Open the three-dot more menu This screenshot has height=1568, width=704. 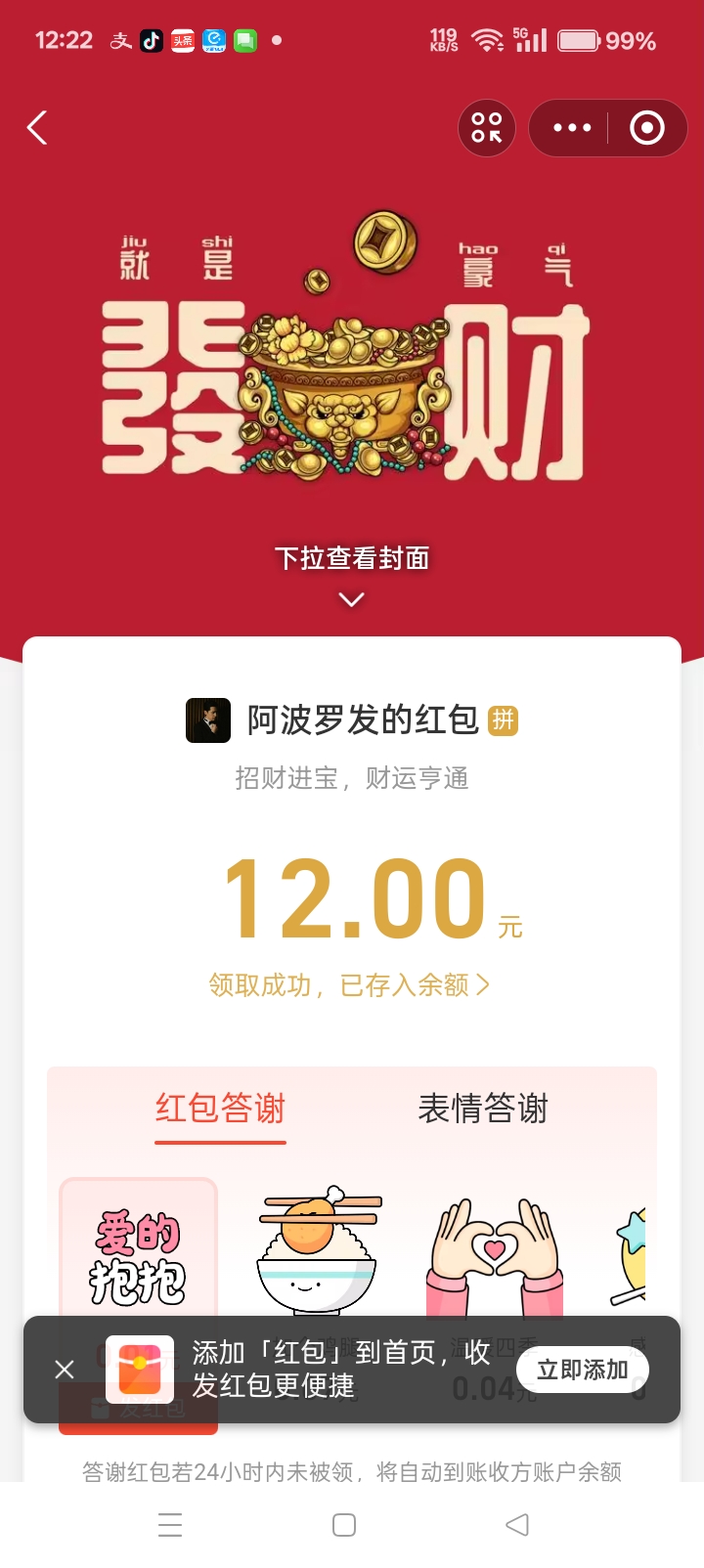(572, 128)
